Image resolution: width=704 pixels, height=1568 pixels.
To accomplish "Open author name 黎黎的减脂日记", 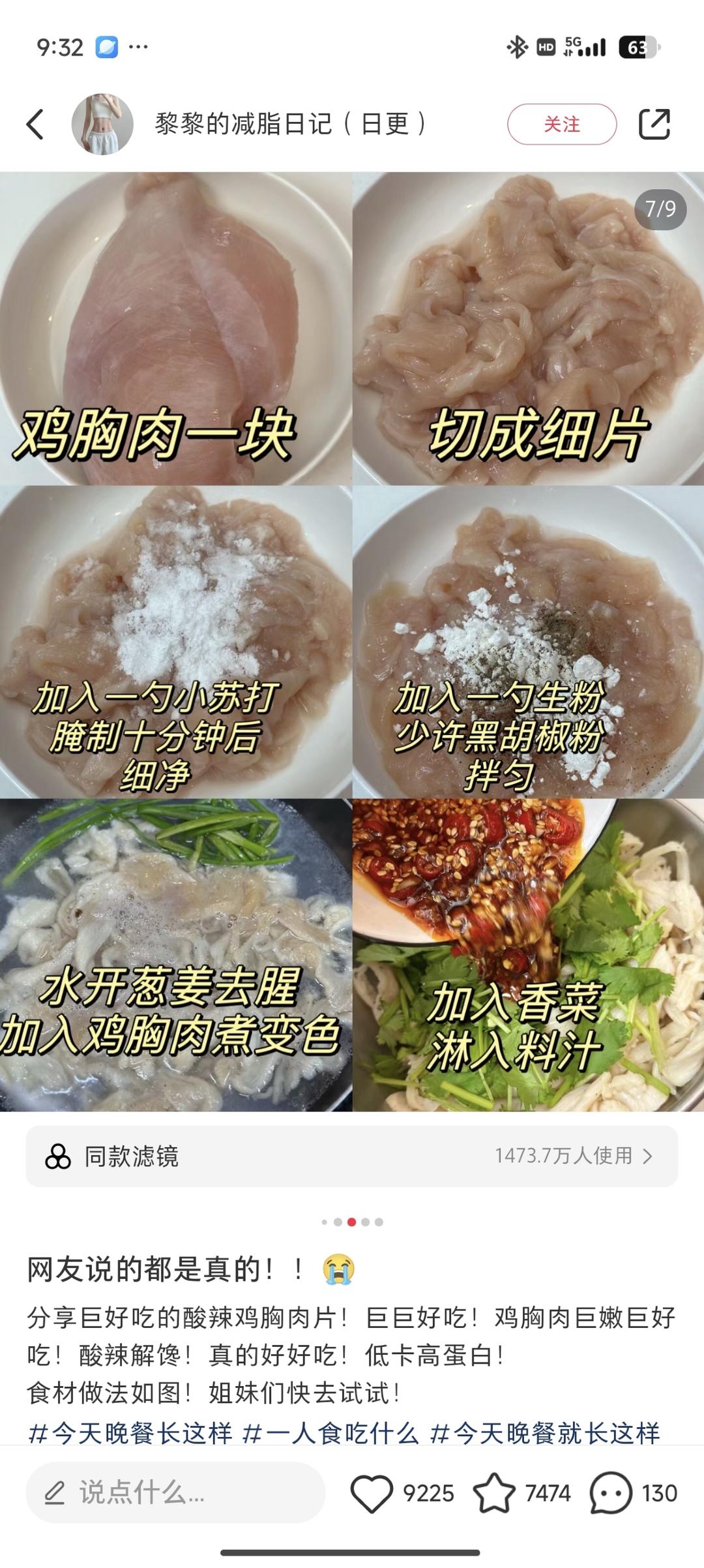I will pyautogui.click(x=291, y=124).
